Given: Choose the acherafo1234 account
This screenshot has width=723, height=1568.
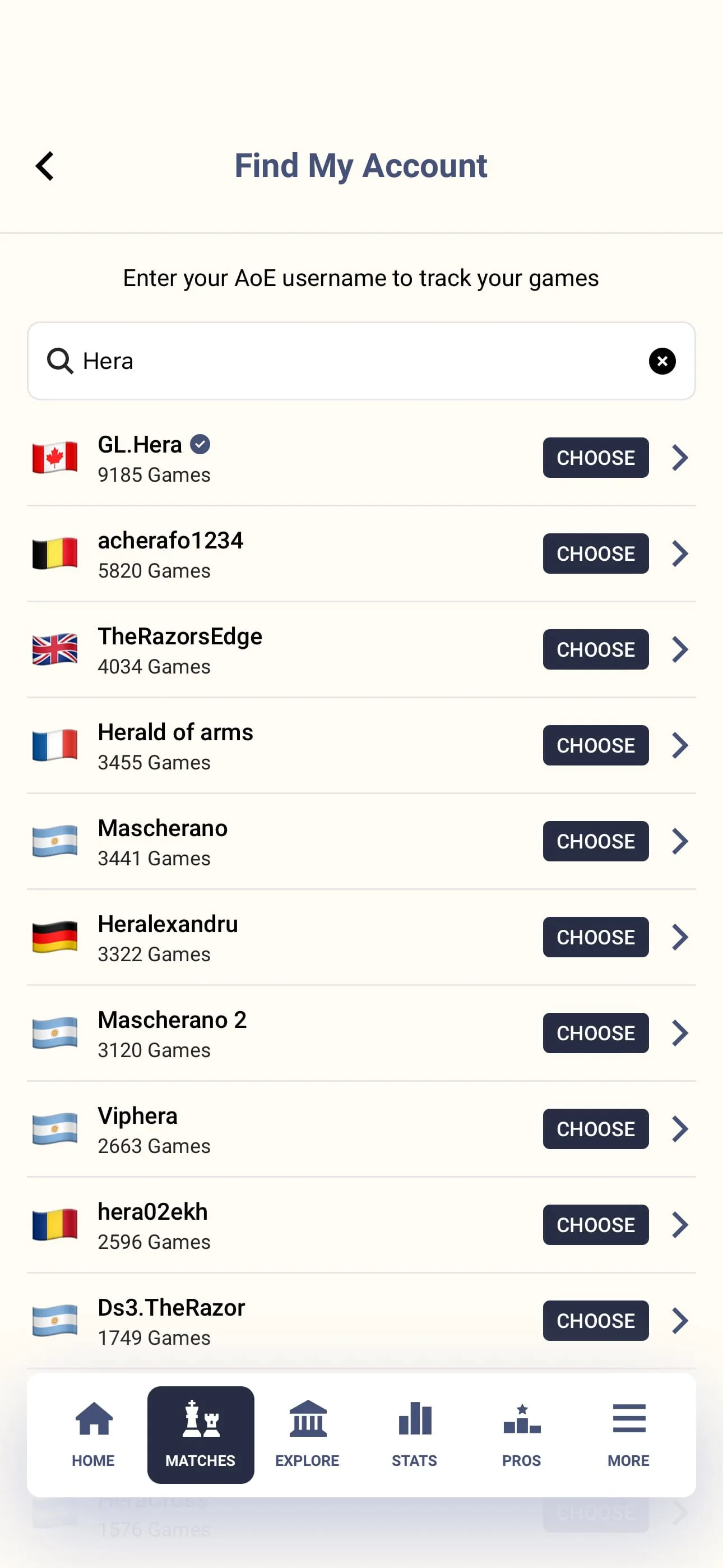Looking at the screenshot, I should point(595,554).
